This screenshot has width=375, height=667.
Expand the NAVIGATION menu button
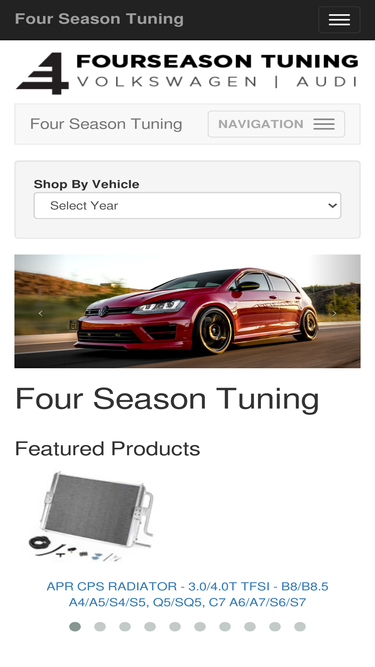click(276, 124)
